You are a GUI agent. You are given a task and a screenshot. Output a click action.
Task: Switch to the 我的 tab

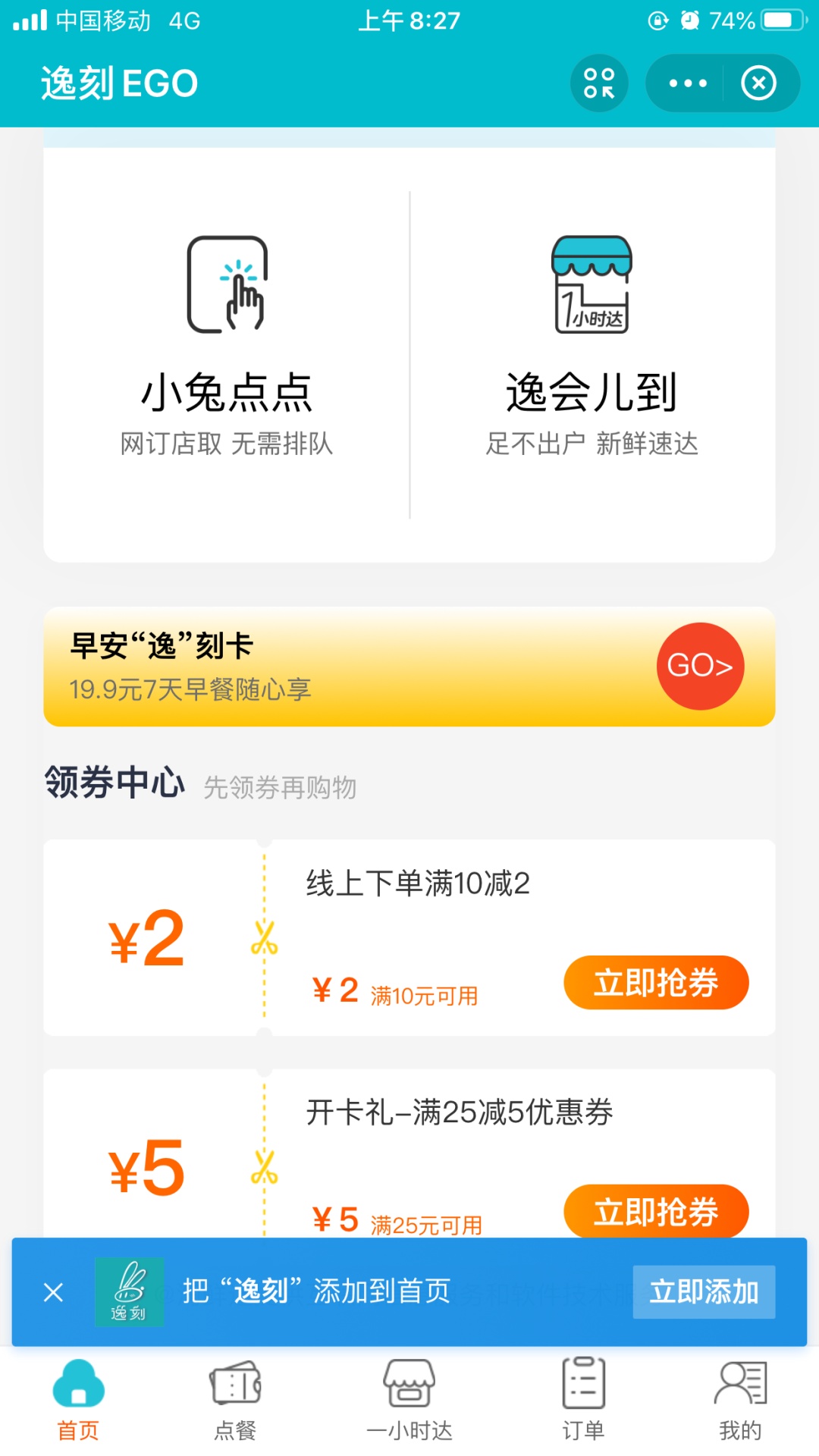pyautogui.click(x=740, y=1400)
